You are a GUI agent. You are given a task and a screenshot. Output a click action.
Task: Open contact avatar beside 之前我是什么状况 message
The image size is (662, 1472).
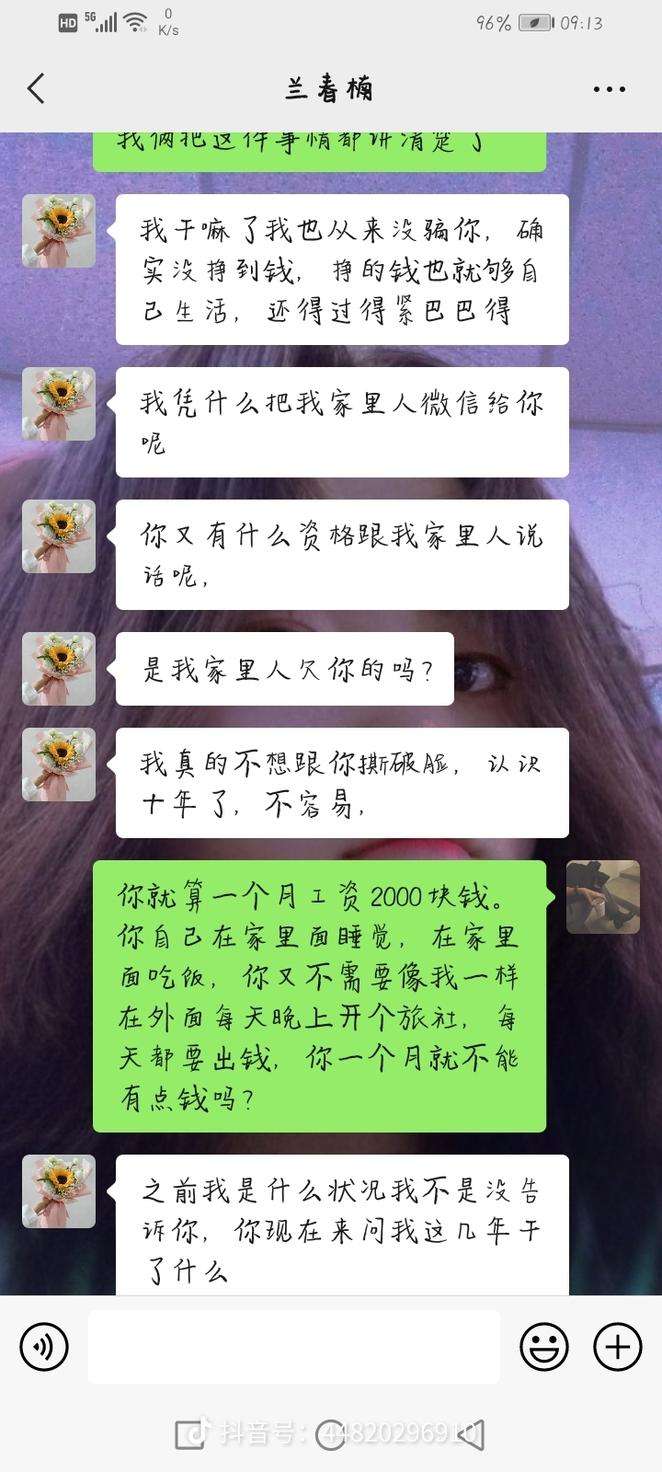[x=59, y=1191]
